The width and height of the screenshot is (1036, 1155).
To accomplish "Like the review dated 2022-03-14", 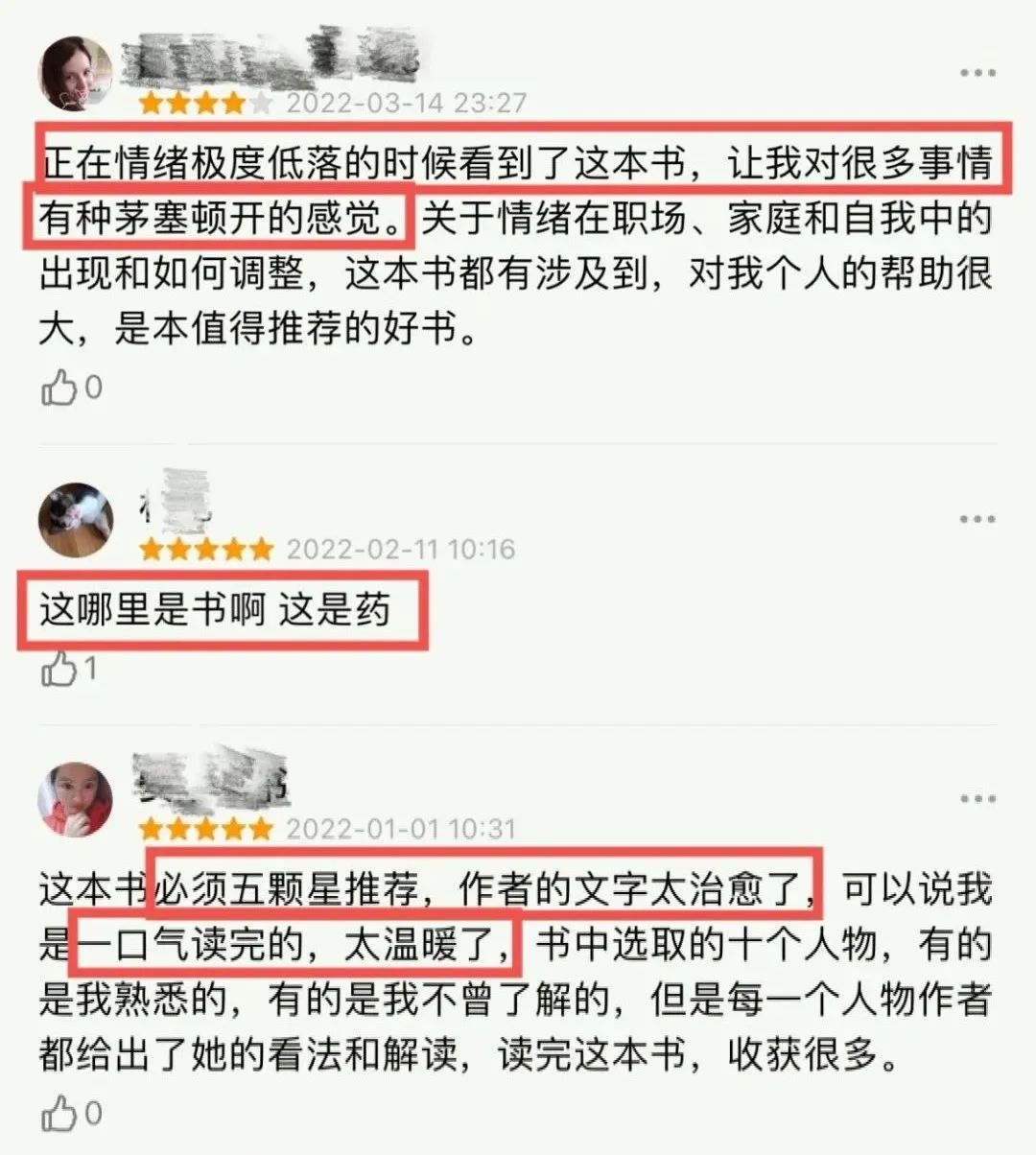I will [59, 388].
